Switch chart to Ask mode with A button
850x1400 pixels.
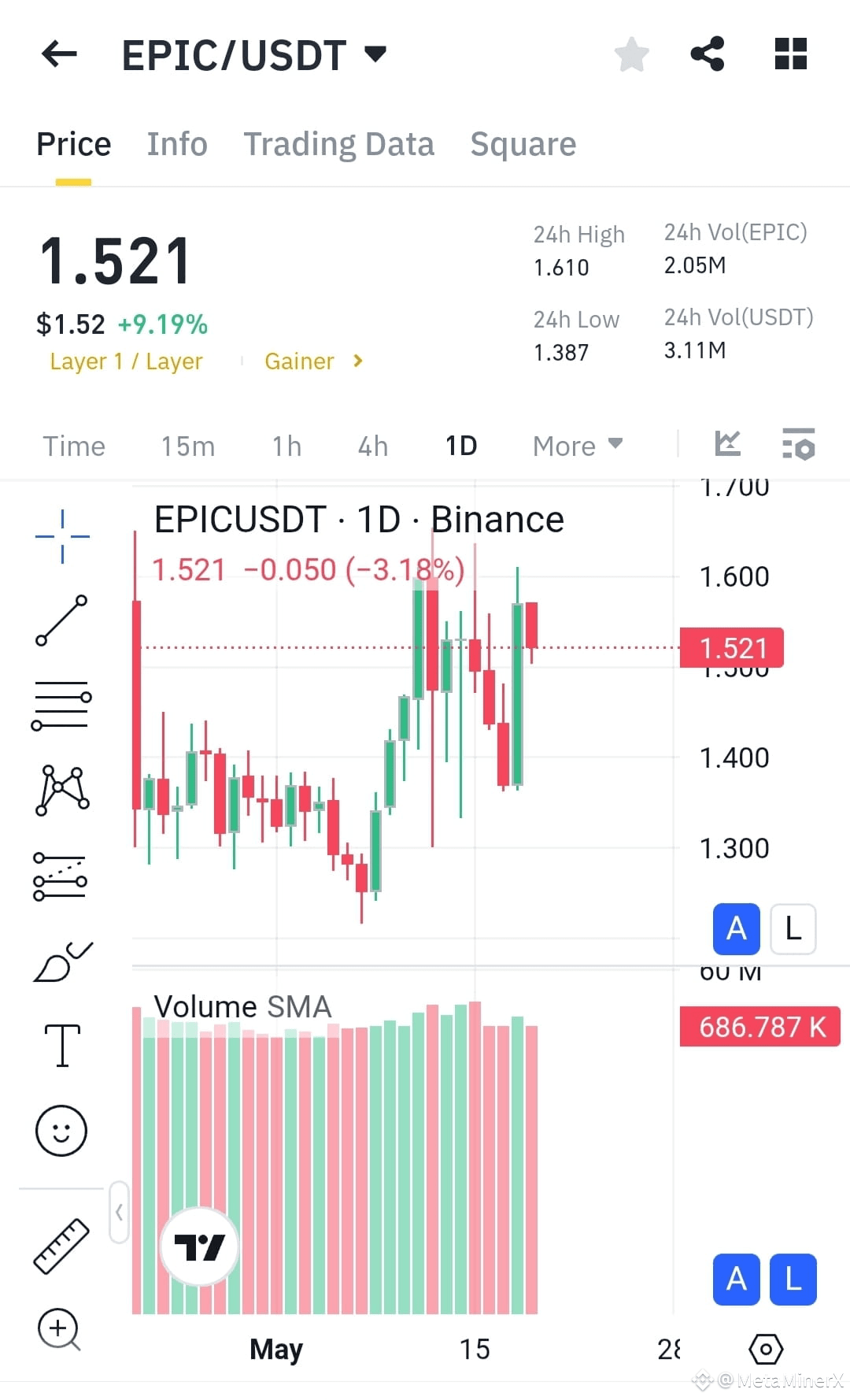735,929
